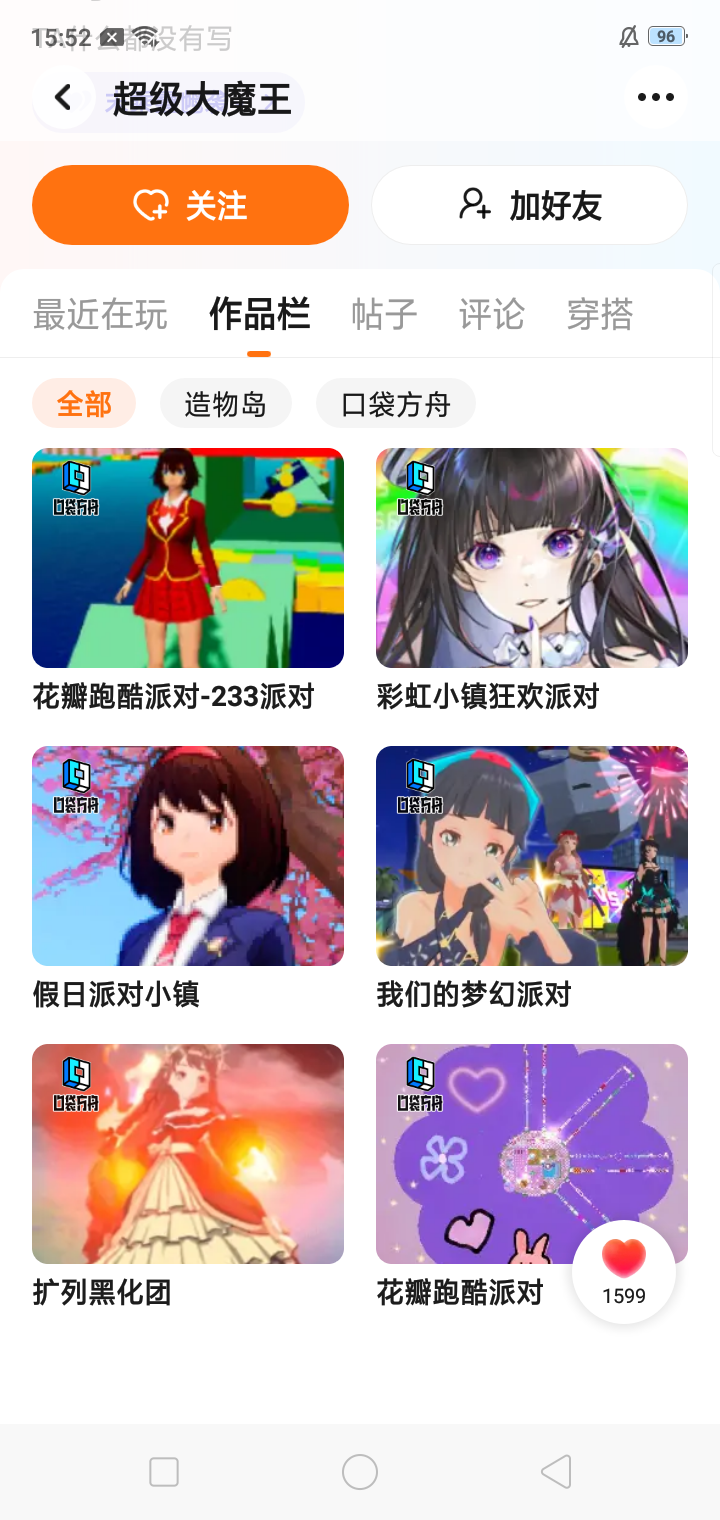Open recent apps from navigation bar

[164, 1472]
